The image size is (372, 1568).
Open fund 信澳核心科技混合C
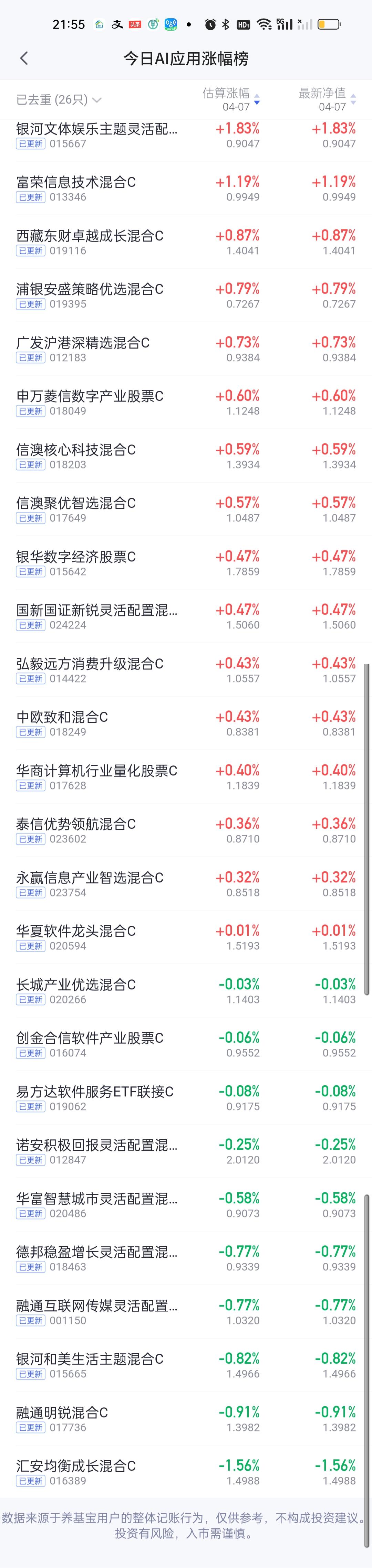186,457
